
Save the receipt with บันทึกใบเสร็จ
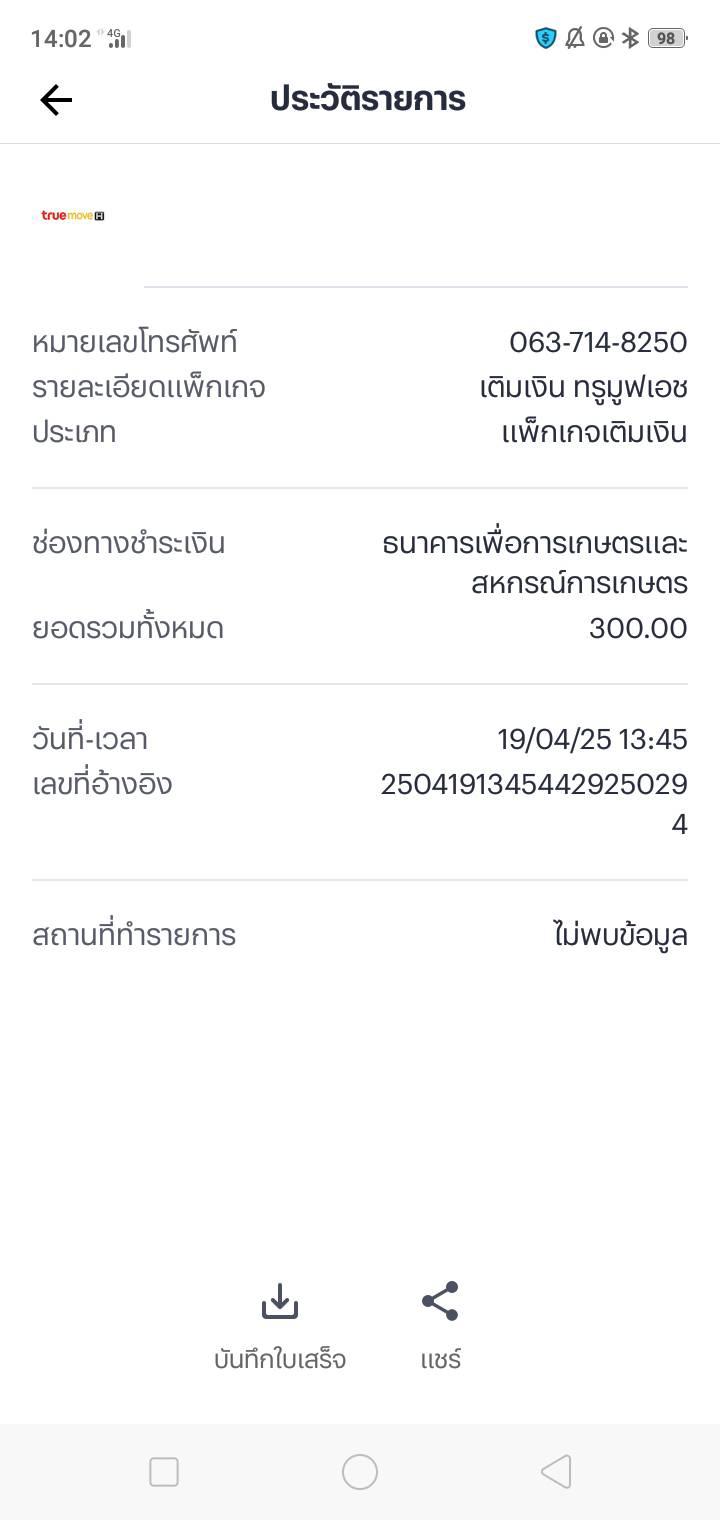(x=280, y=1326)
